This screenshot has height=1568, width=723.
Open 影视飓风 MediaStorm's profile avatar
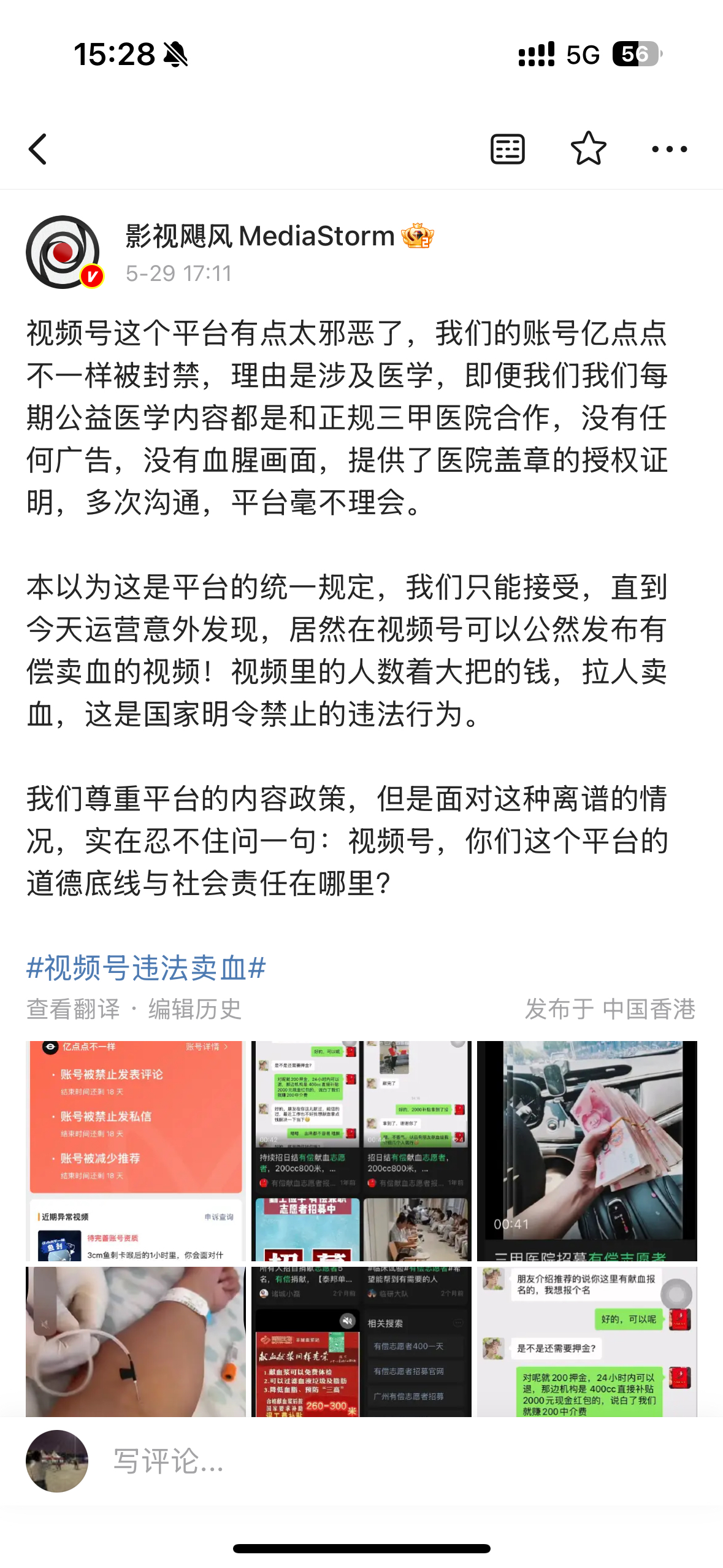pos(63,252)
